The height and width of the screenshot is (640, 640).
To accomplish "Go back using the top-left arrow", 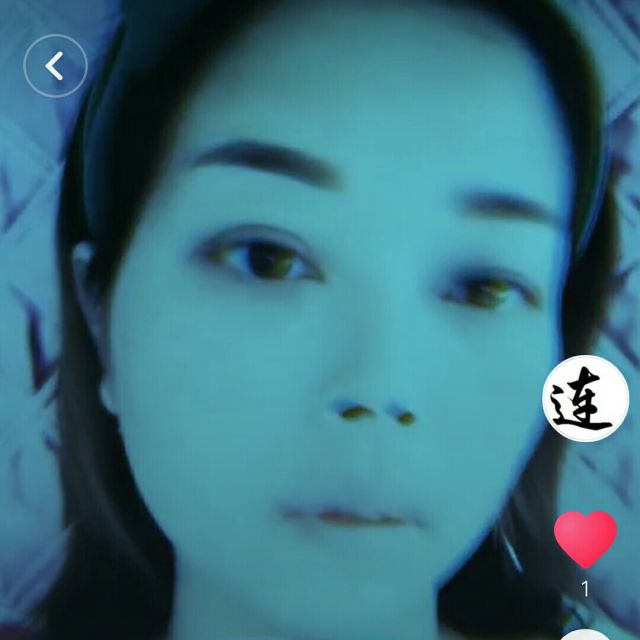I will click(55, 66).
